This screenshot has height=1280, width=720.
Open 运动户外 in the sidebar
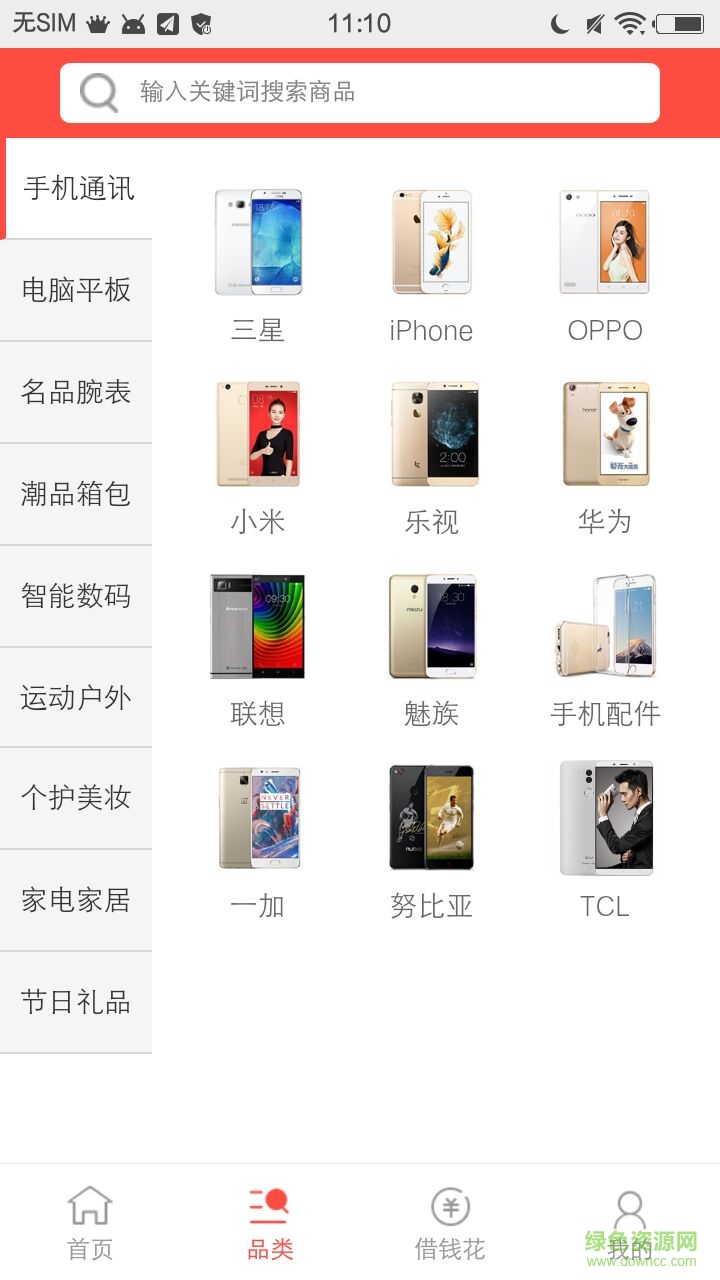pyautogui.click(x=76, y=697)
